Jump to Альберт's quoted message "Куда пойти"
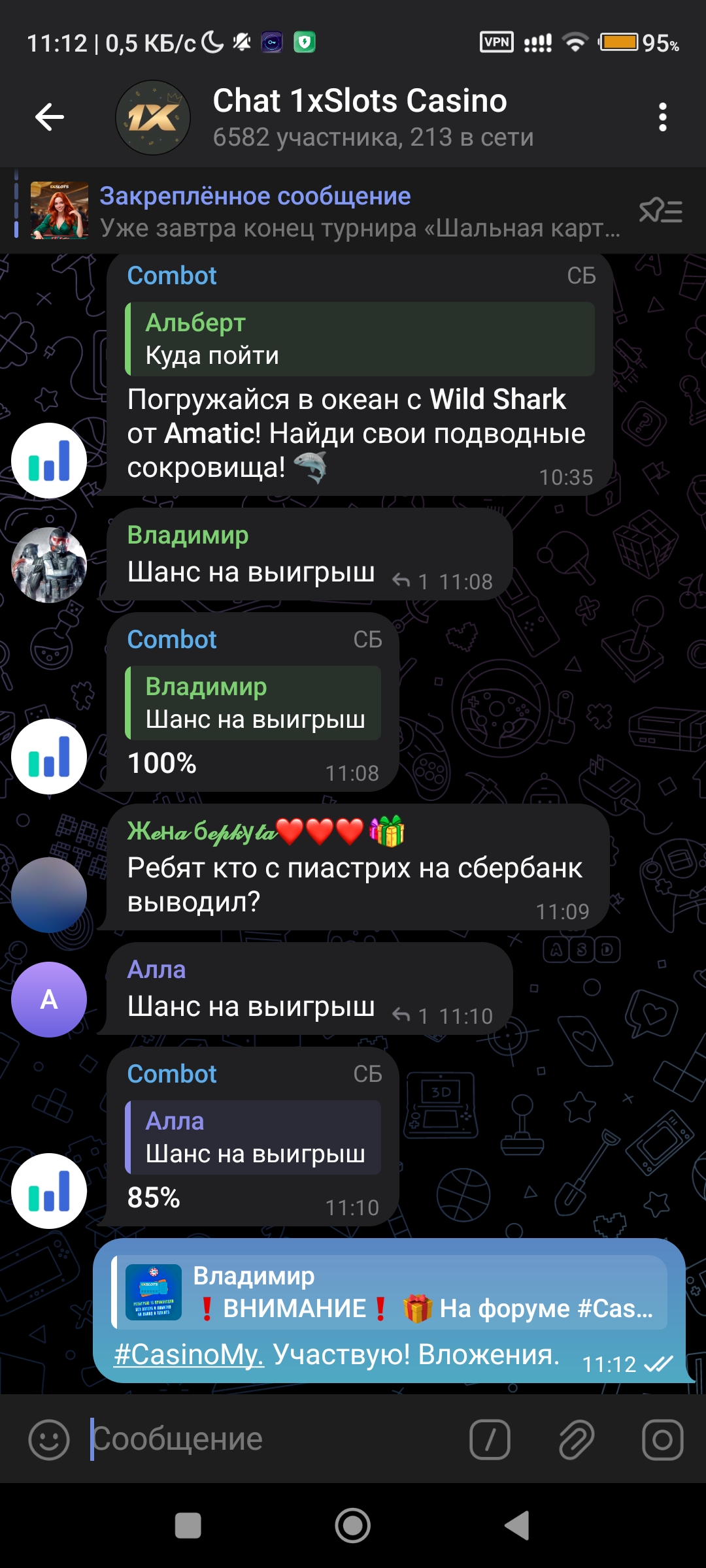706x1568 pixels. tap(360, 339)
